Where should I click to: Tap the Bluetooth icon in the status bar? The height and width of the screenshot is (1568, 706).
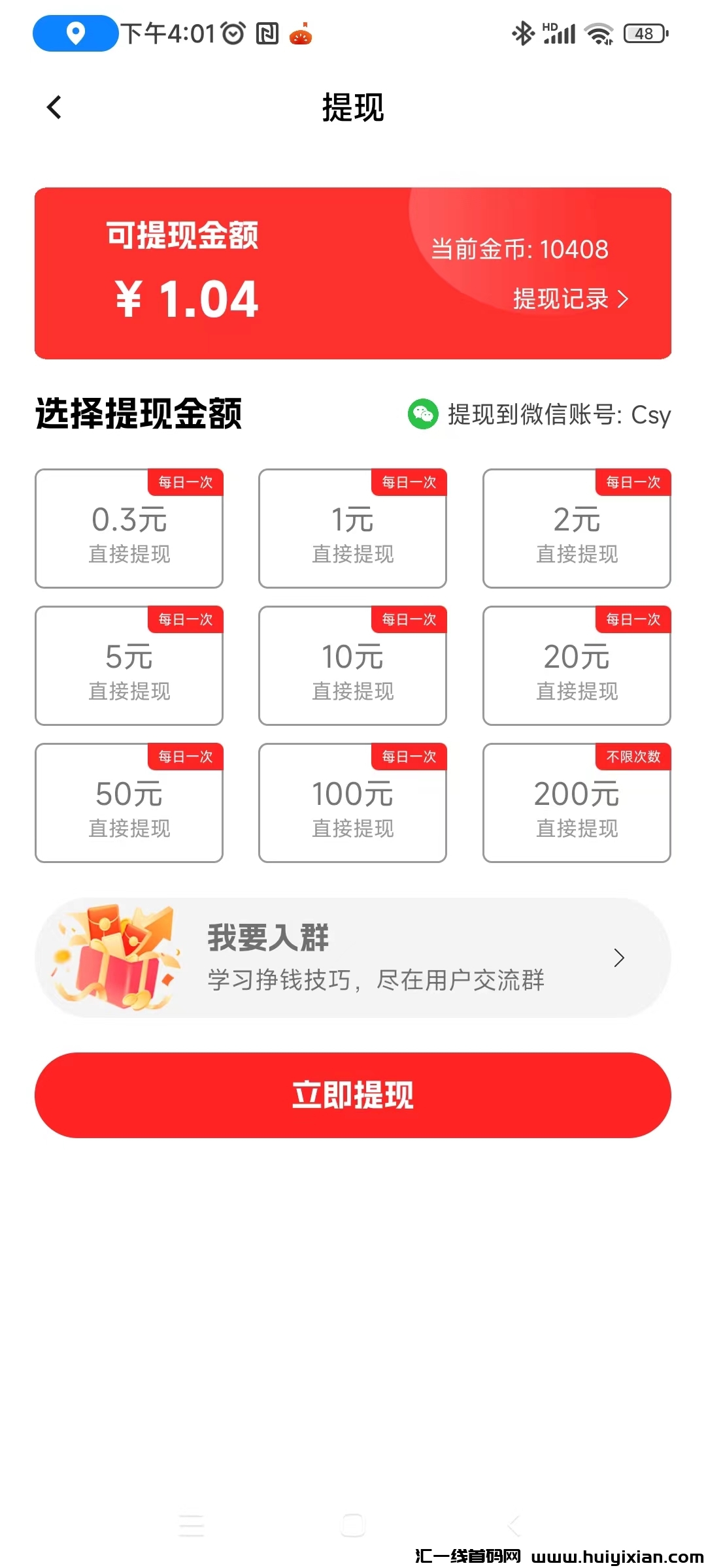click(522, 33)
